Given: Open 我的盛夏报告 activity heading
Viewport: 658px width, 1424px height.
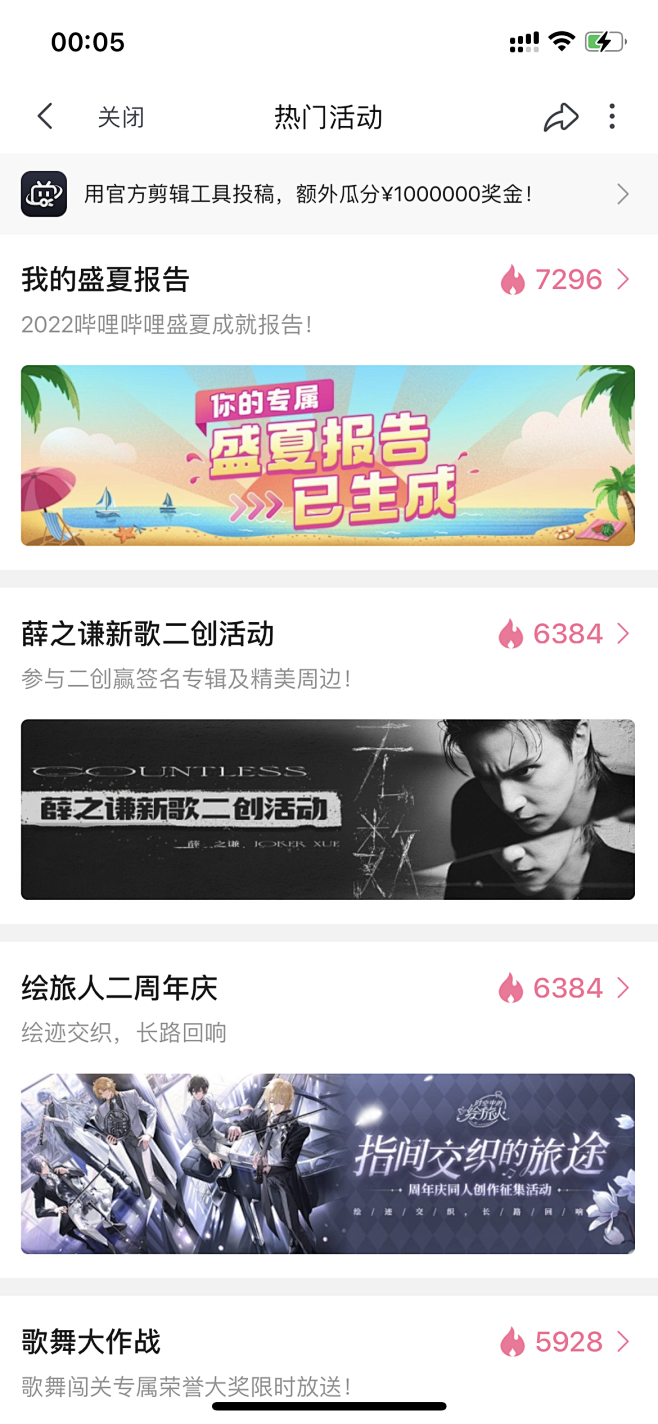Looking at the screenshot, I should [105, 280].
